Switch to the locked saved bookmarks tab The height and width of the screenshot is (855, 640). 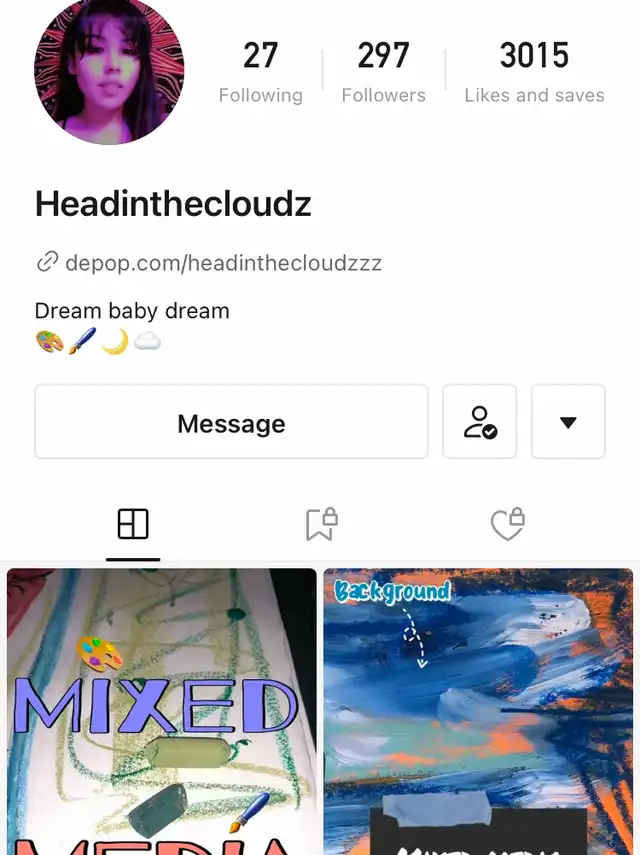(x=321, y=524)
